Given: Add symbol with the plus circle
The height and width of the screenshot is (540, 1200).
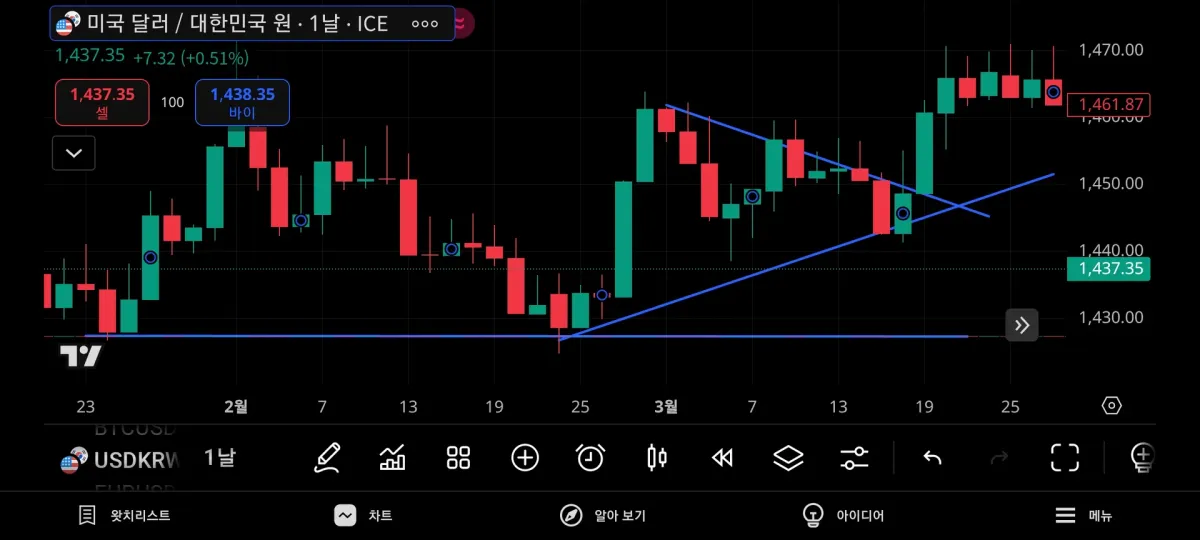Looking at the screenshot, I should [x=525, y=458].
